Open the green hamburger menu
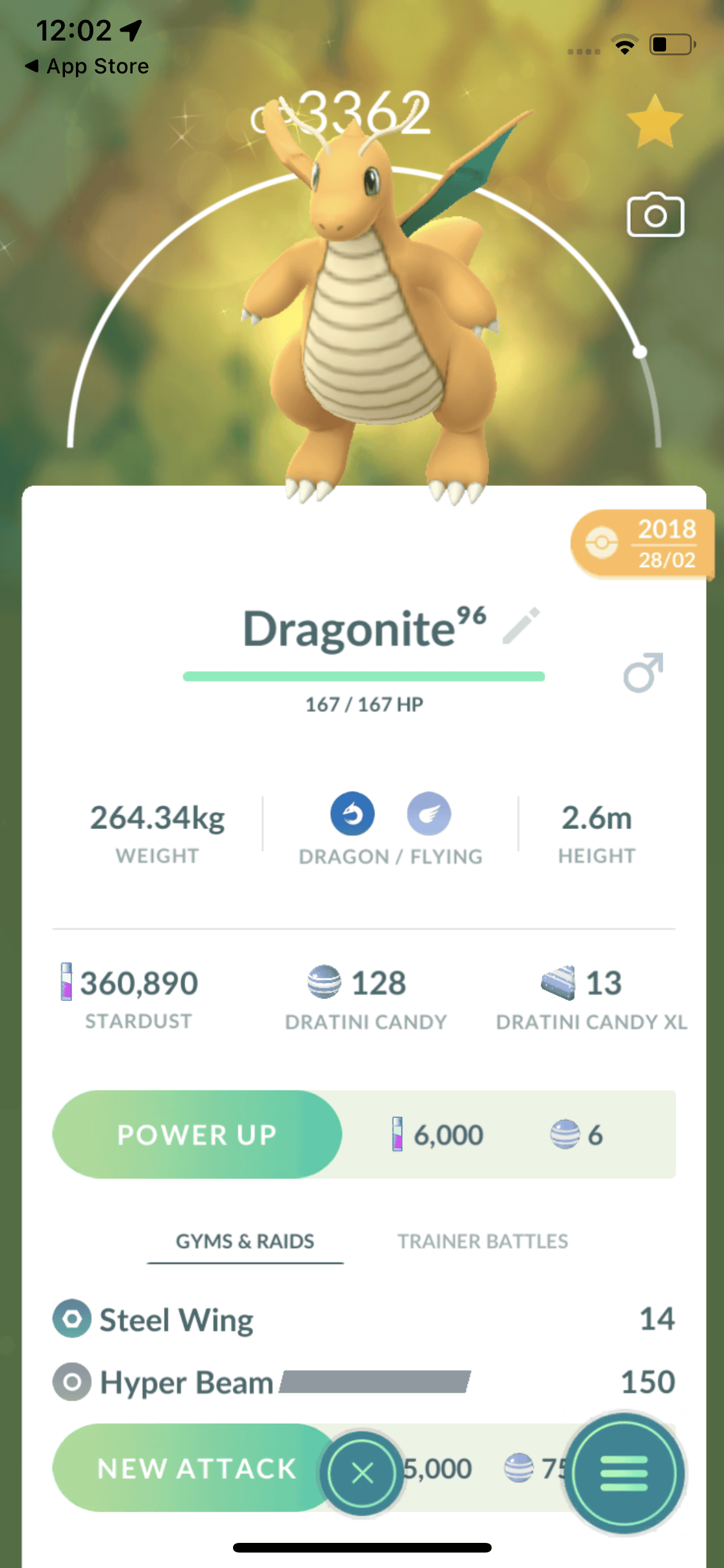Image resolution: width=724 pixels, height=1568 pixels. point(624,1473)
